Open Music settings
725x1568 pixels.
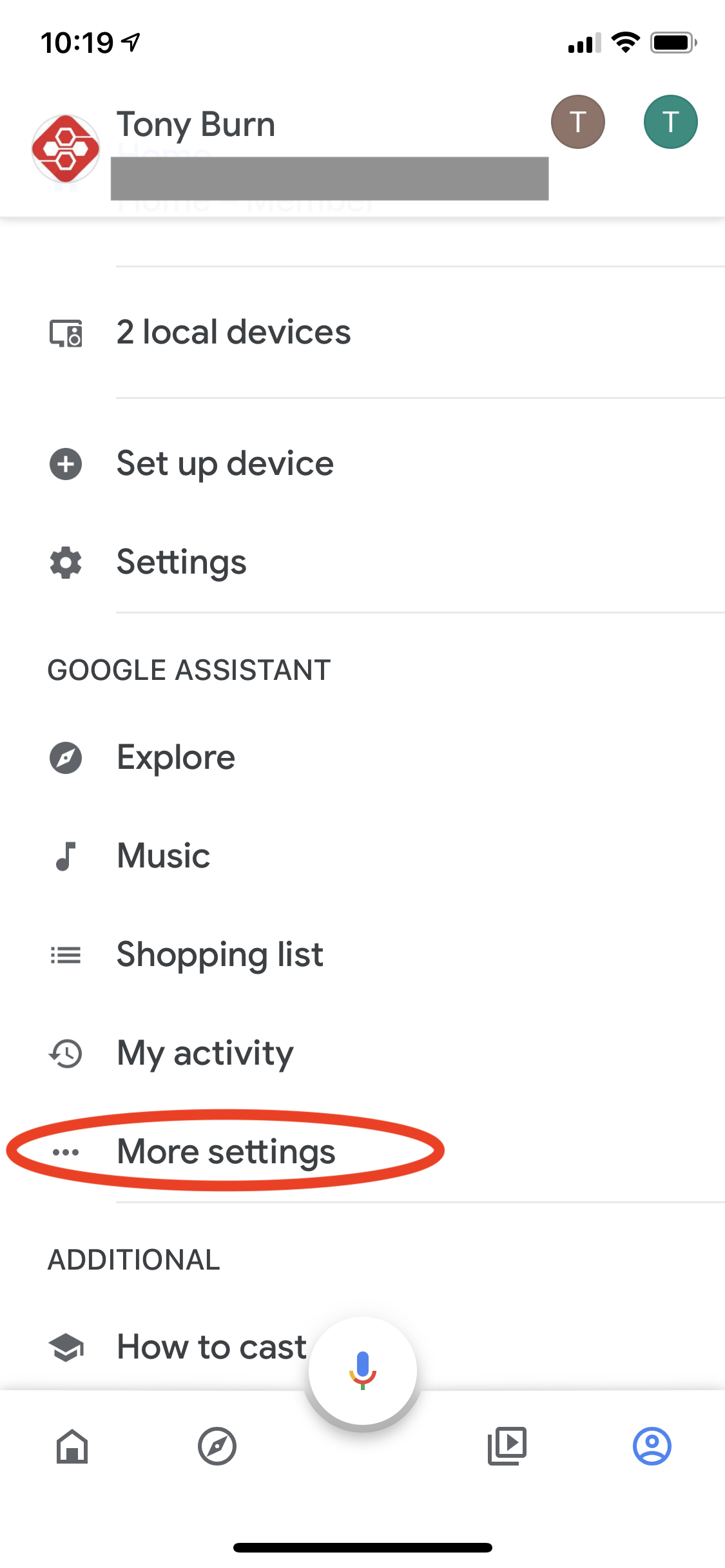[163, 856]
